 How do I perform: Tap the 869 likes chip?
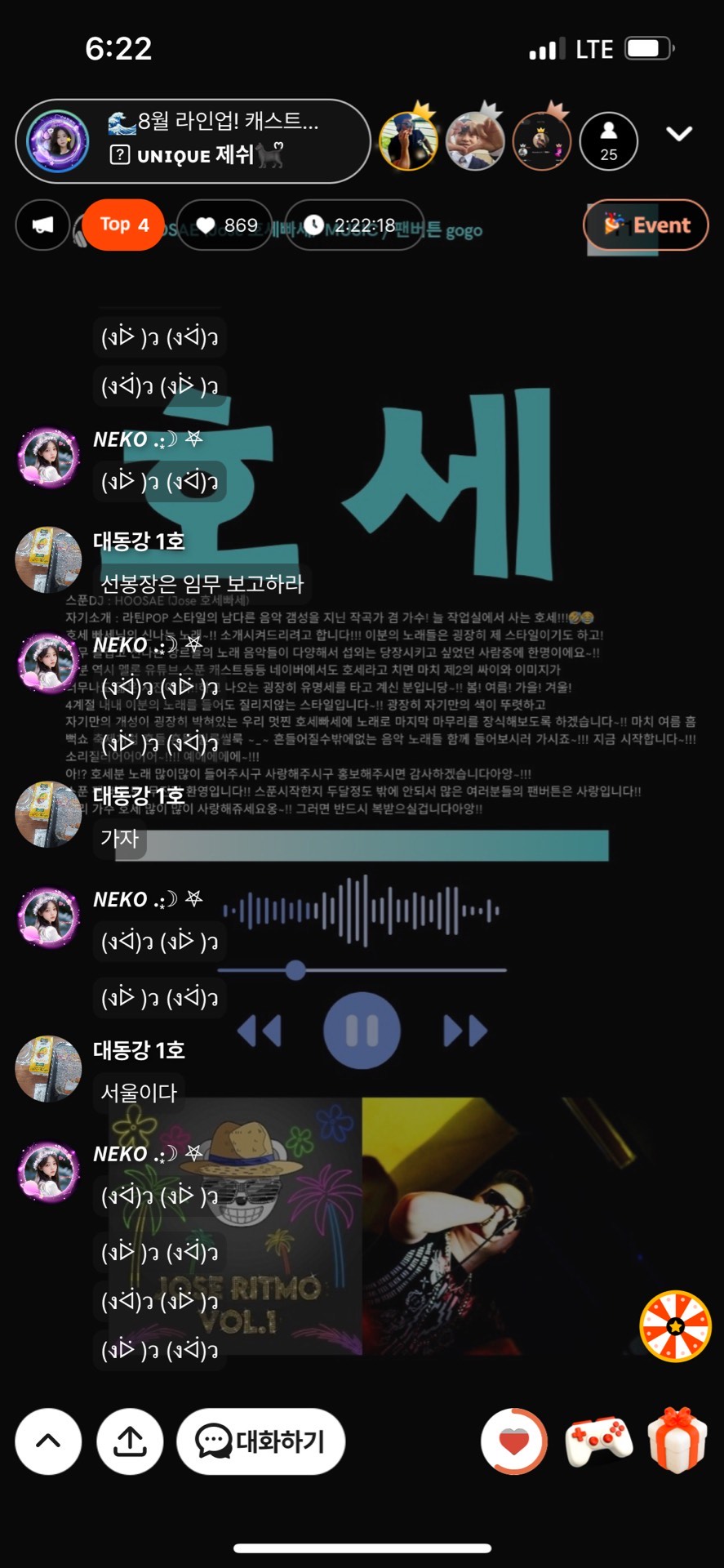(x=226, y=225)
